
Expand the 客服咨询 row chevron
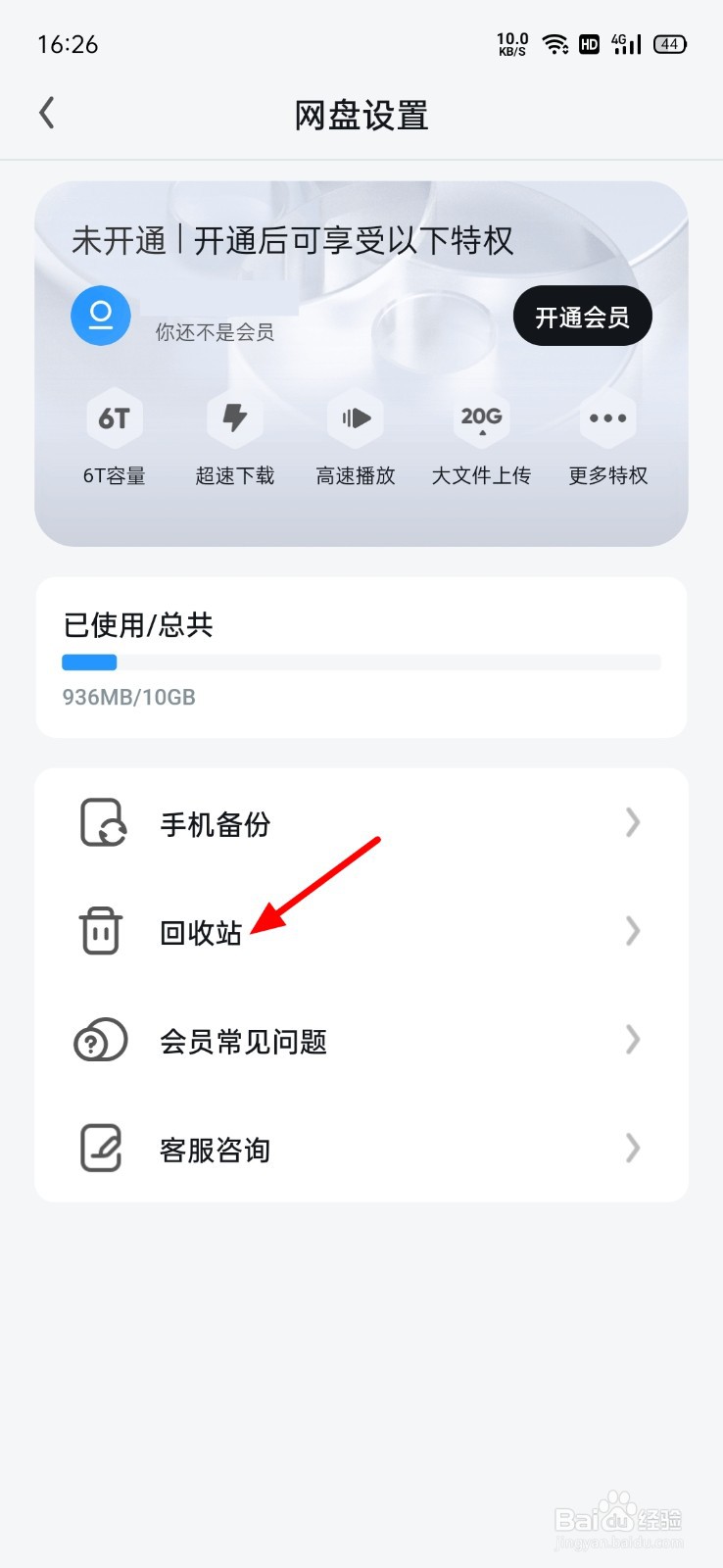tap(632, 1149)
